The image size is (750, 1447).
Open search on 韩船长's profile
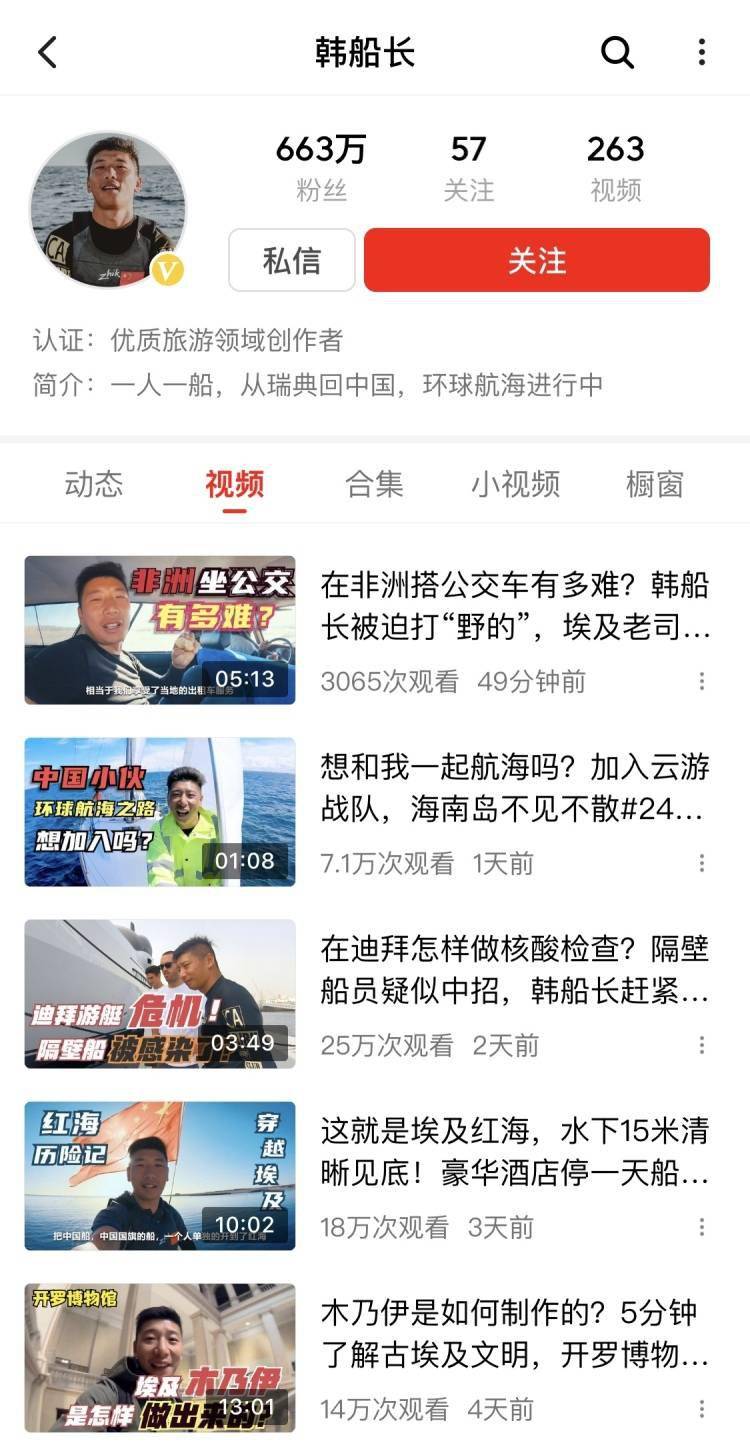[x=617, y=52]
